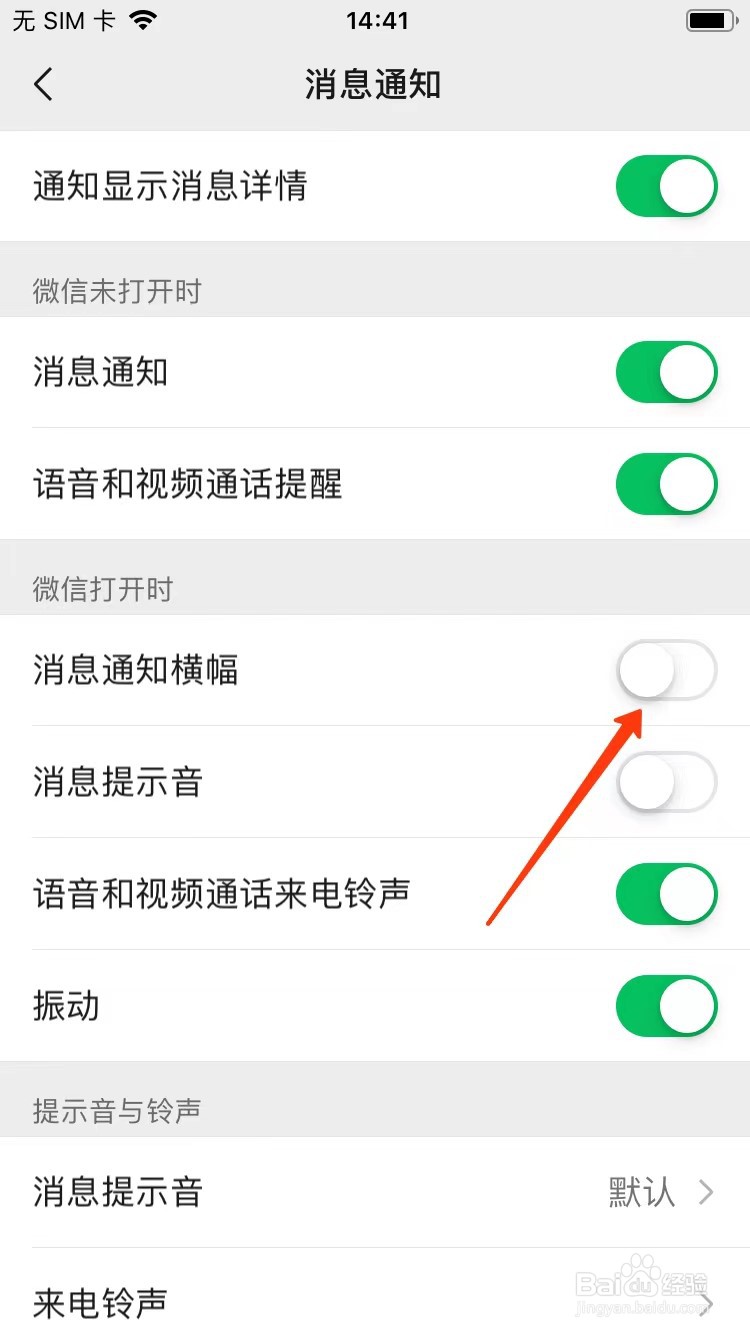Tap the 14:41 clock in status bar
This screenshot has height=1334, width=750.
(375, 18)
